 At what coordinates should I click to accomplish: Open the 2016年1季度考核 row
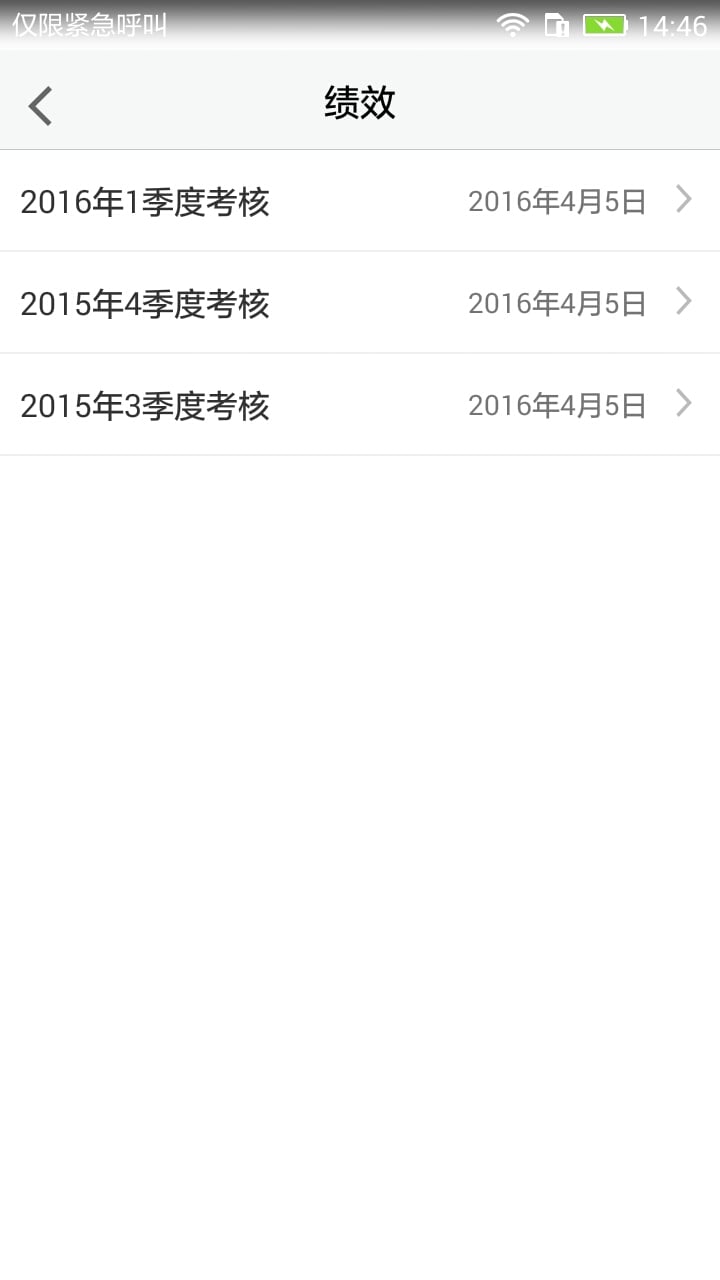(x=360, y=201)
